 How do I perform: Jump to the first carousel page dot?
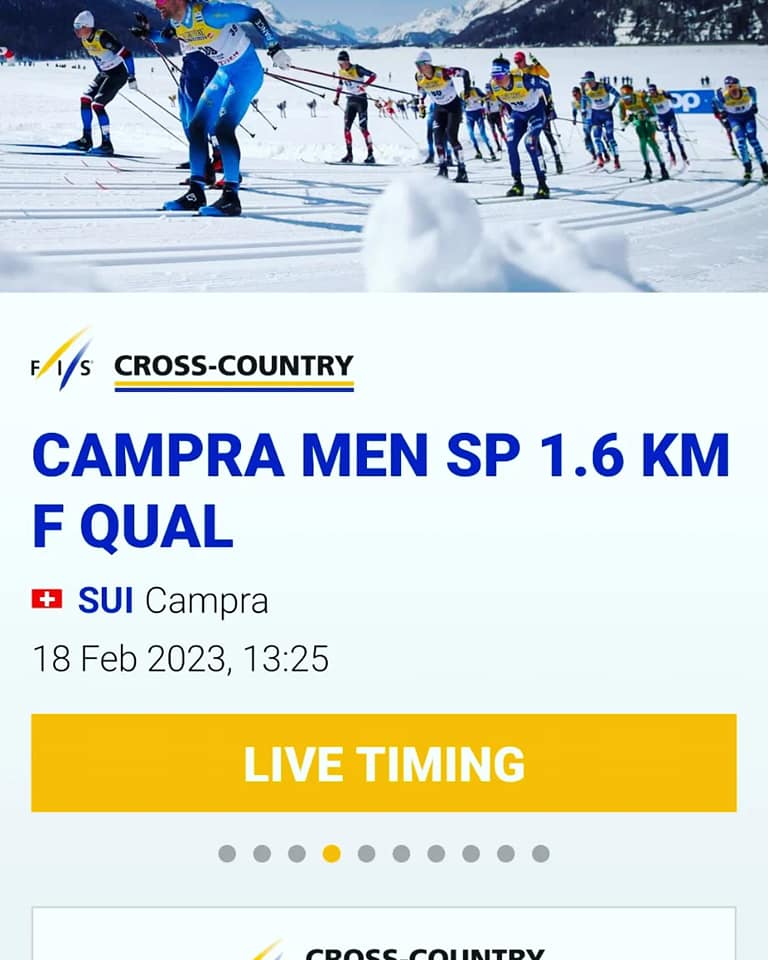[227, 853]
